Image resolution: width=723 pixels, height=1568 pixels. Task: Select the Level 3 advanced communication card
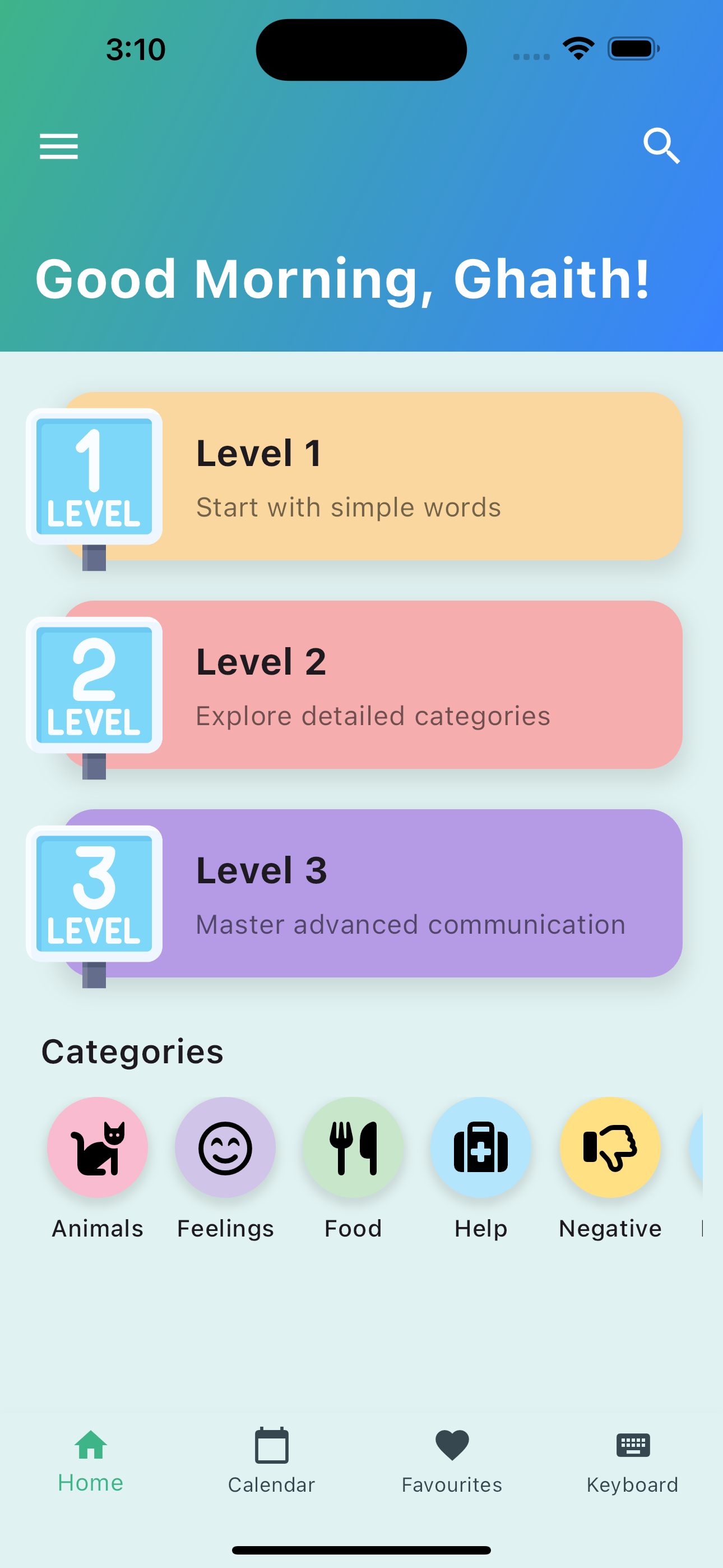(371, 893)
